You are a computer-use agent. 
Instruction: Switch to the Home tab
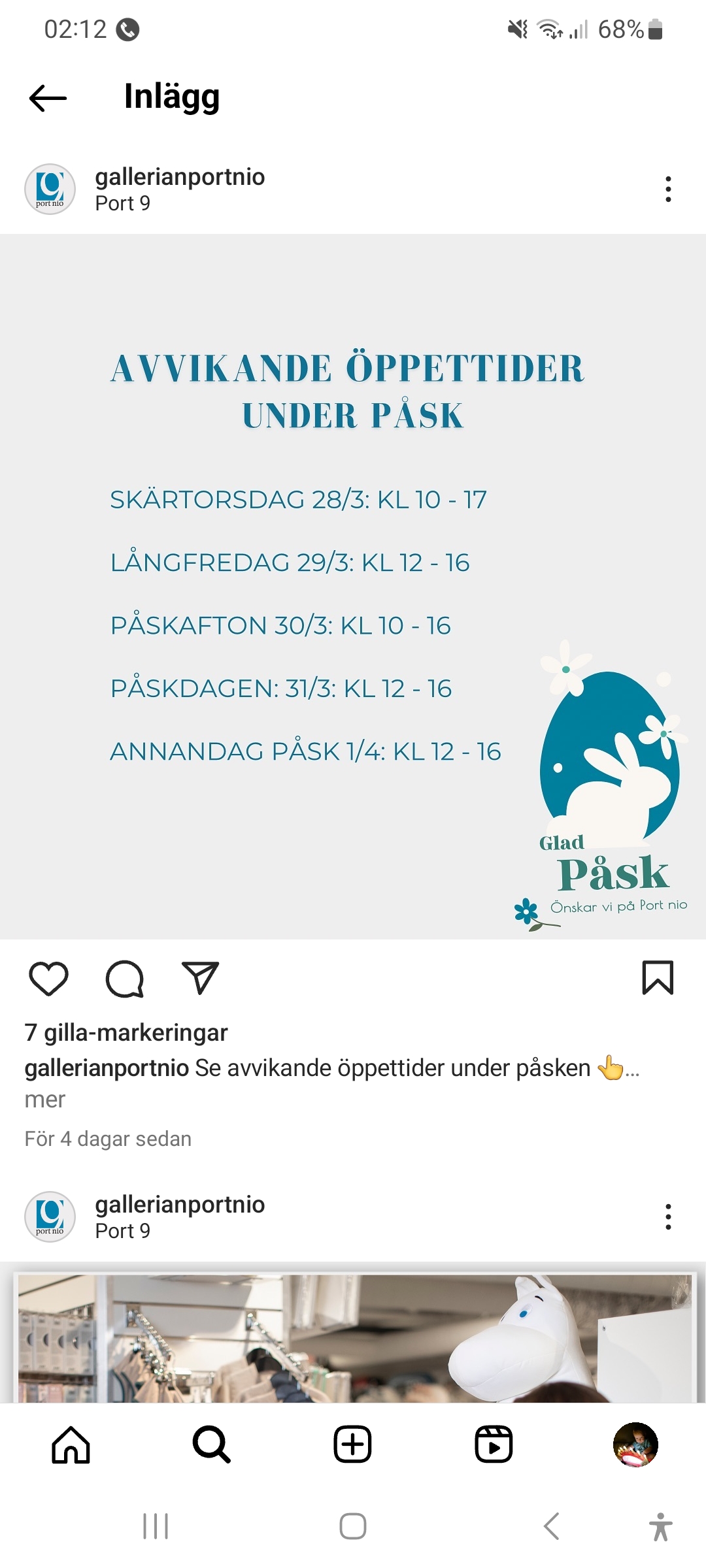(71, 1445)
